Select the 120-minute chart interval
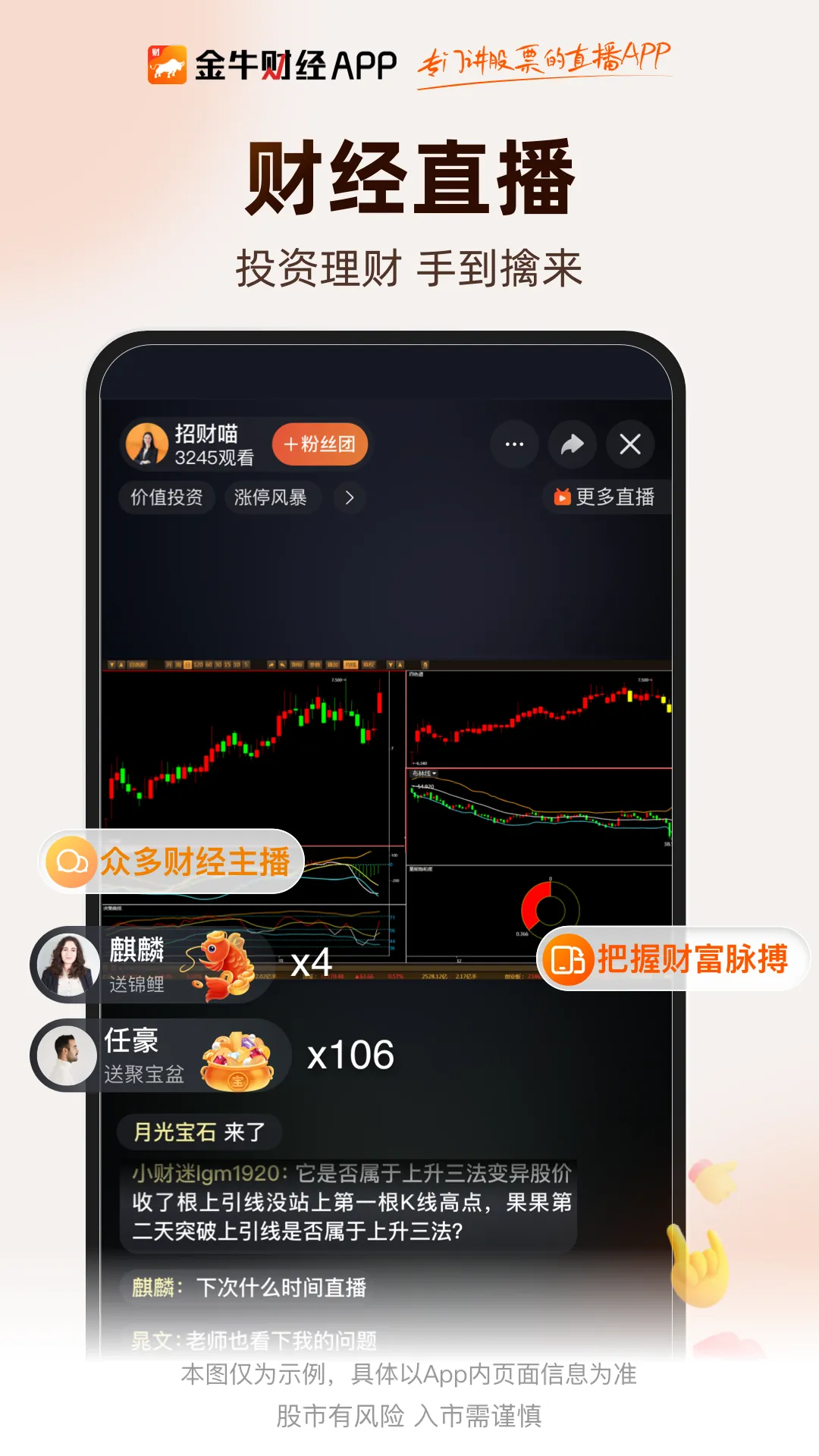819x1456 pixels. 199,664
